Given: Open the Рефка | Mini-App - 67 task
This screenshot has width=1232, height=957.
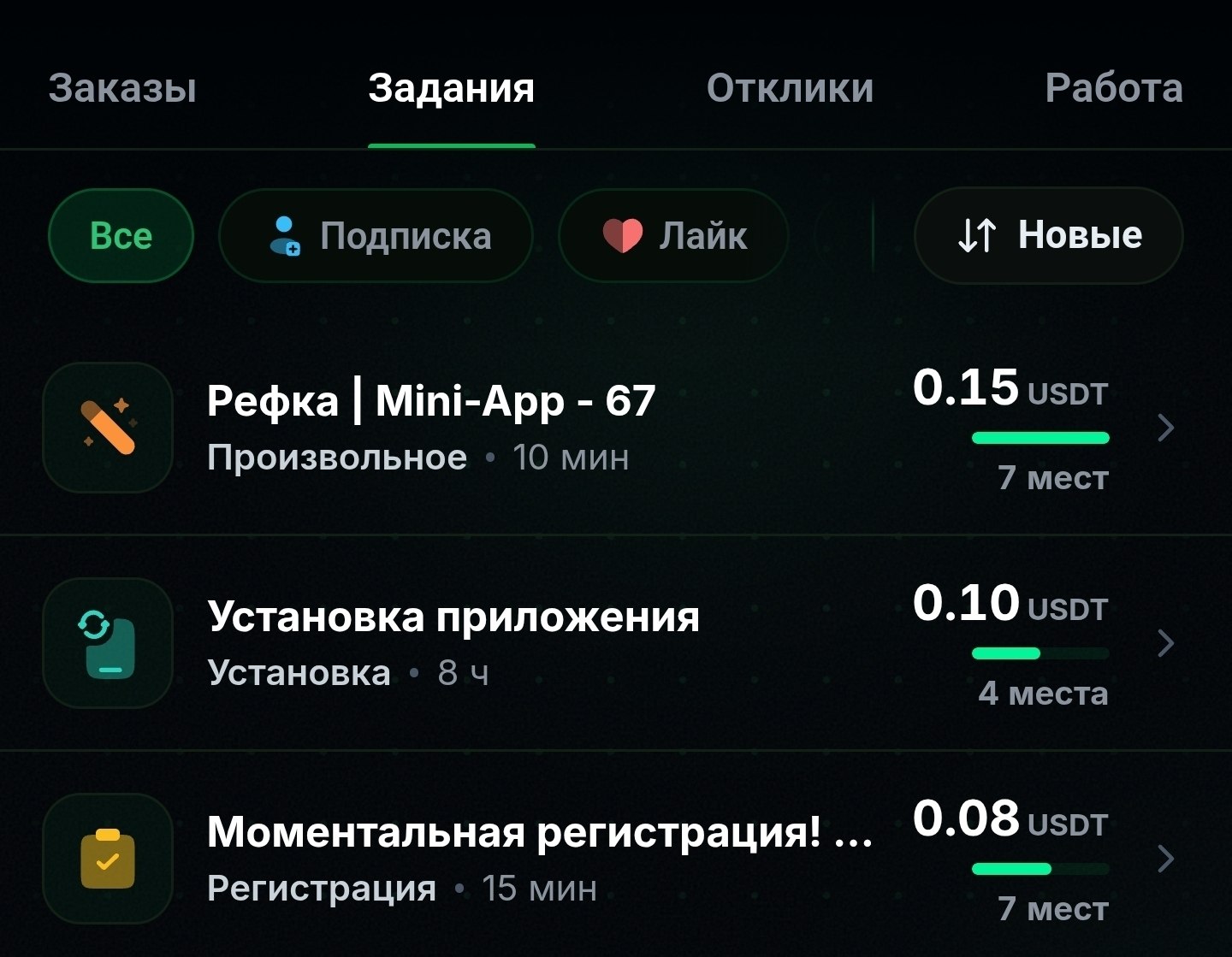Looking at the screenshot, I should [616, 428].
